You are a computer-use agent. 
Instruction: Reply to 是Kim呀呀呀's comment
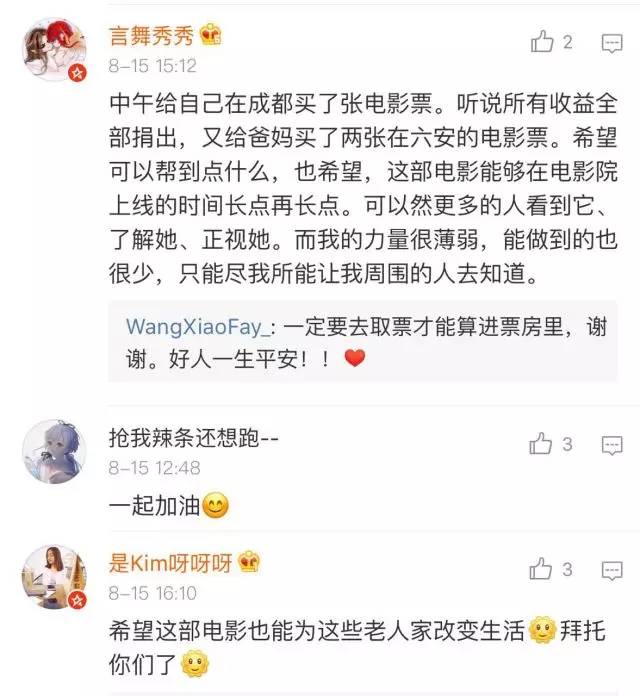coord(611,571)
